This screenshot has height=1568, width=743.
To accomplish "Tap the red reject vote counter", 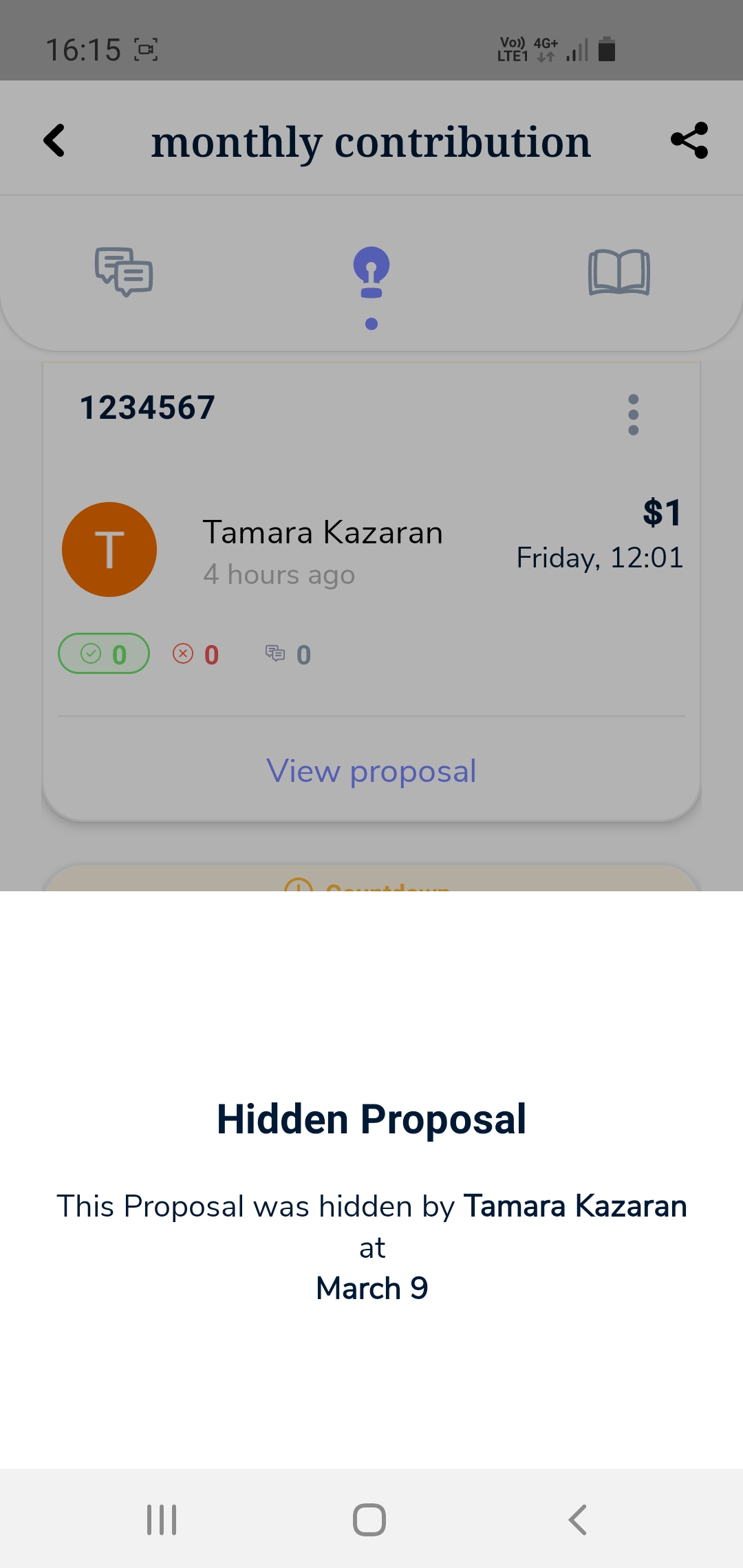I will point(196,654).
